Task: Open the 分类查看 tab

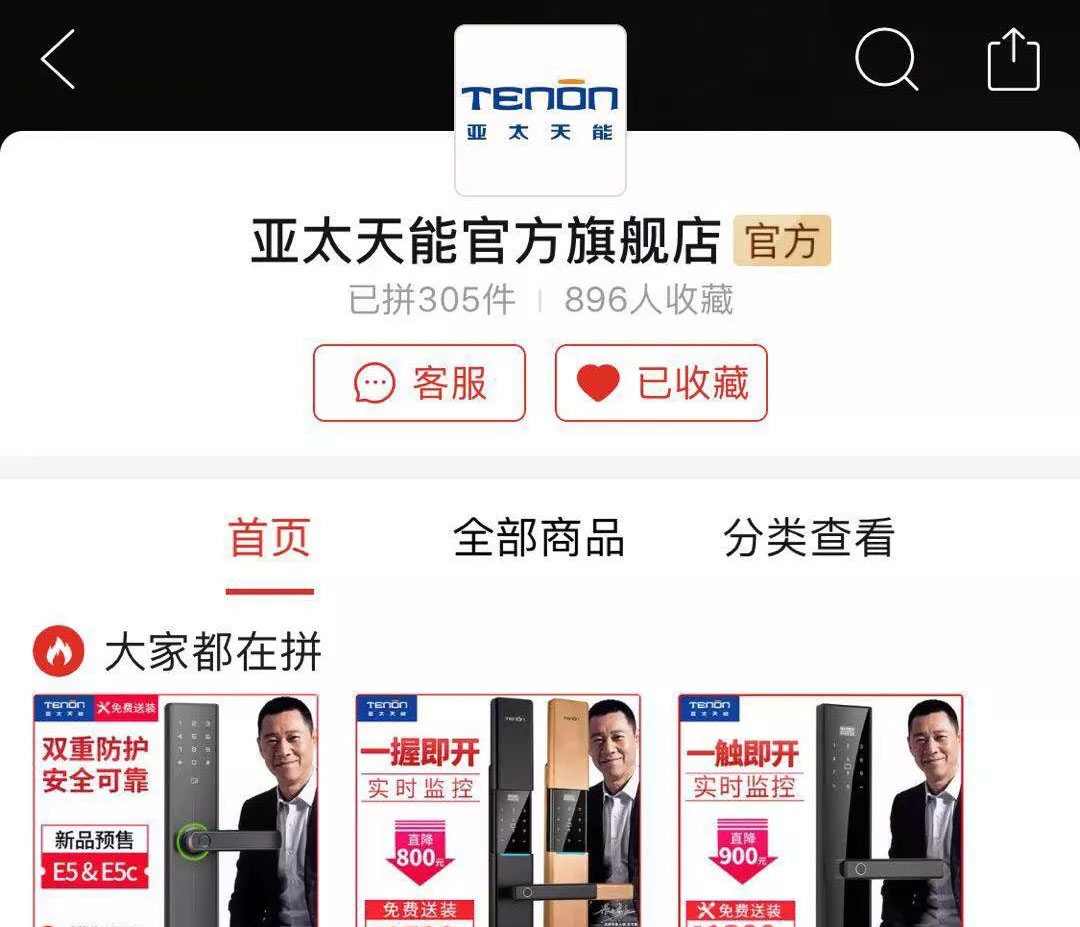Action: 808,539
